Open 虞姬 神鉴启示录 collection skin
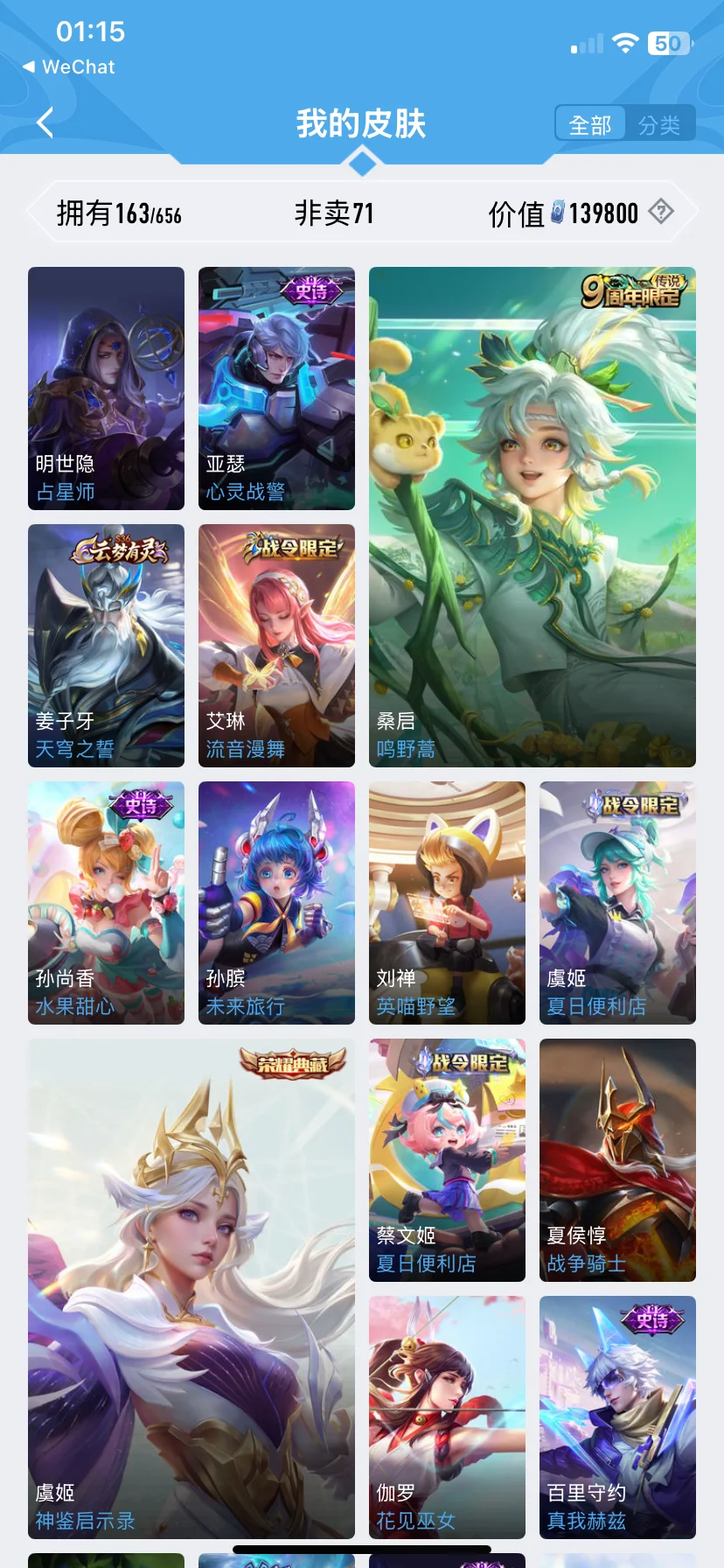The height and width of the screenshot is (1568, 724). click(191, 1288)
